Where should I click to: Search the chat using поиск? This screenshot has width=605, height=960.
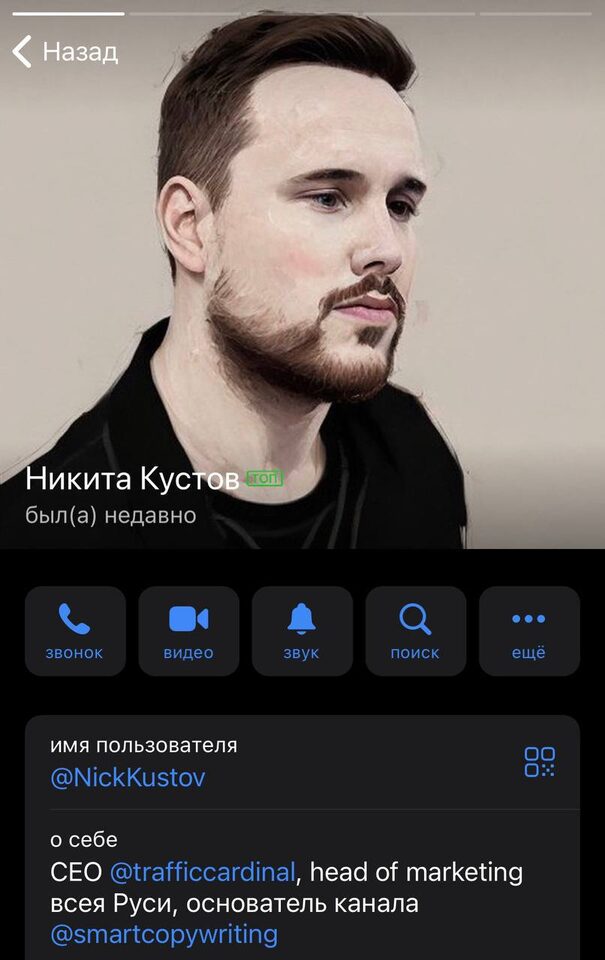pyautogui.click(x=415, y=631)
